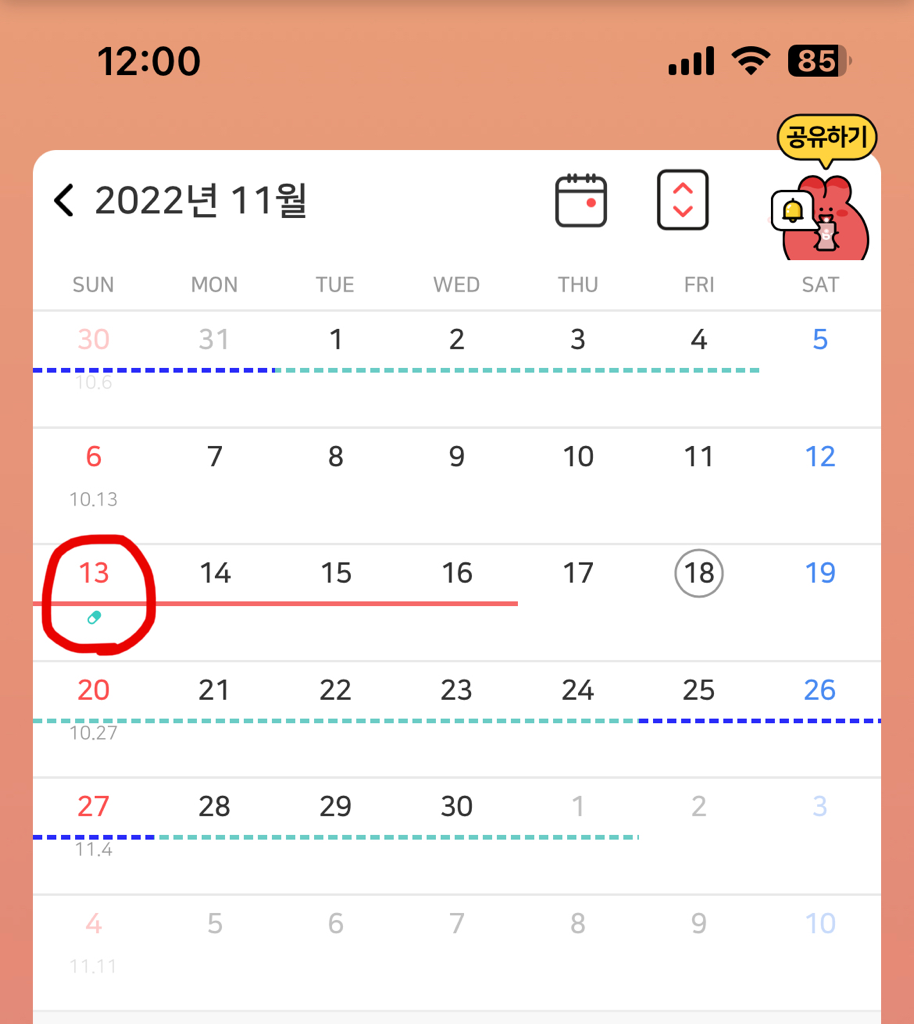Screen dimensions: 914x1024
Task: Select December 7 in the last row
Action: 457,924
